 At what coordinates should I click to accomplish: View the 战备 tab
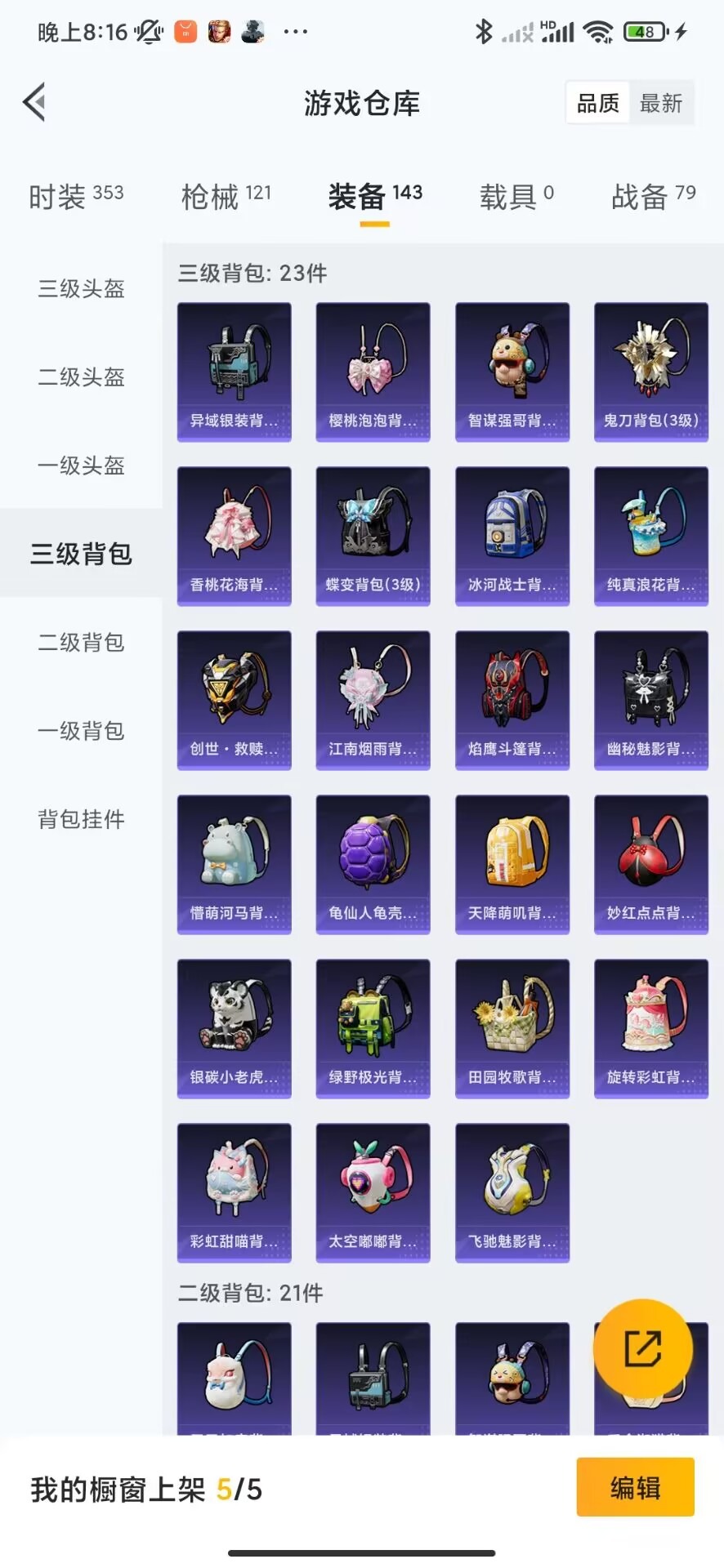(653, 196)
